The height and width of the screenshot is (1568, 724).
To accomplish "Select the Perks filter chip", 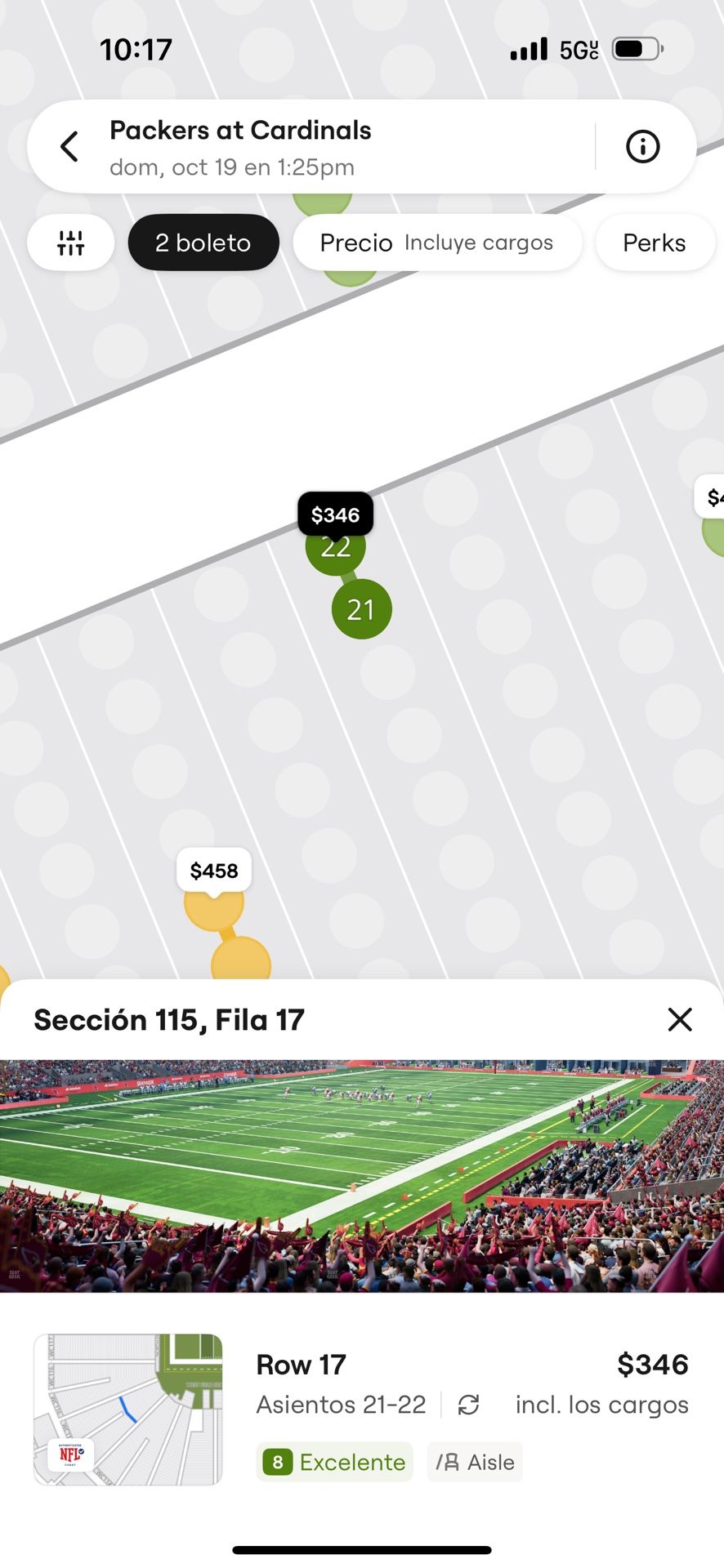I will [654, 243].
